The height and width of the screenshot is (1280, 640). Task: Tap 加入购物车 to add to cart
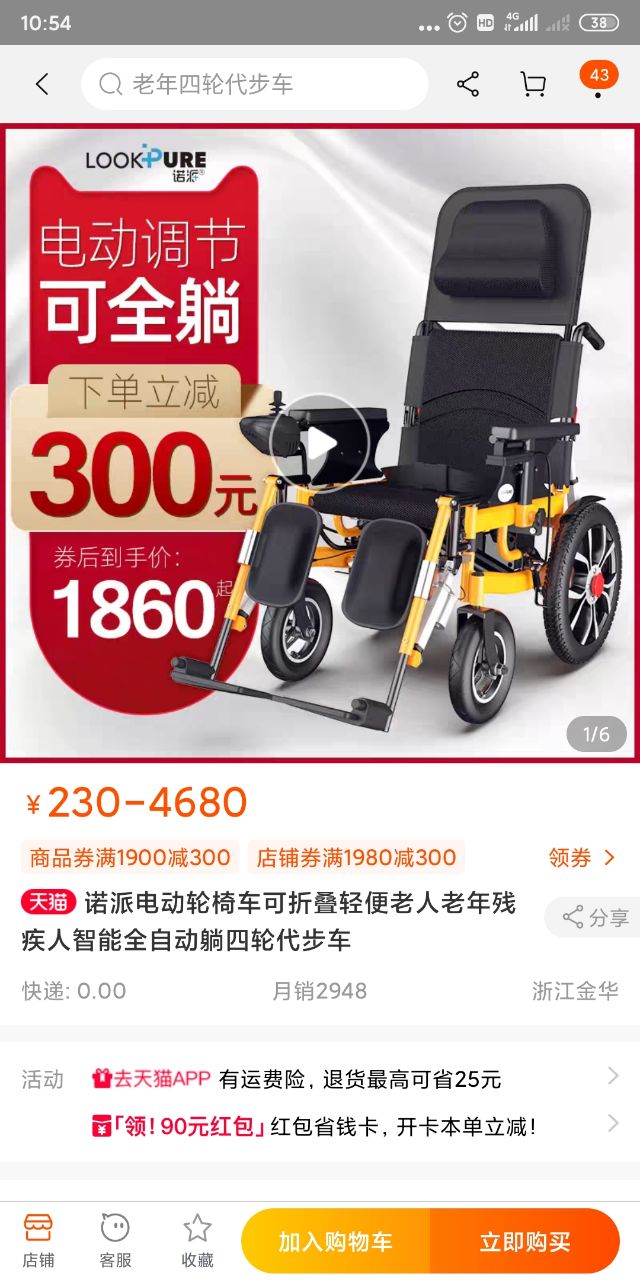336,1242
